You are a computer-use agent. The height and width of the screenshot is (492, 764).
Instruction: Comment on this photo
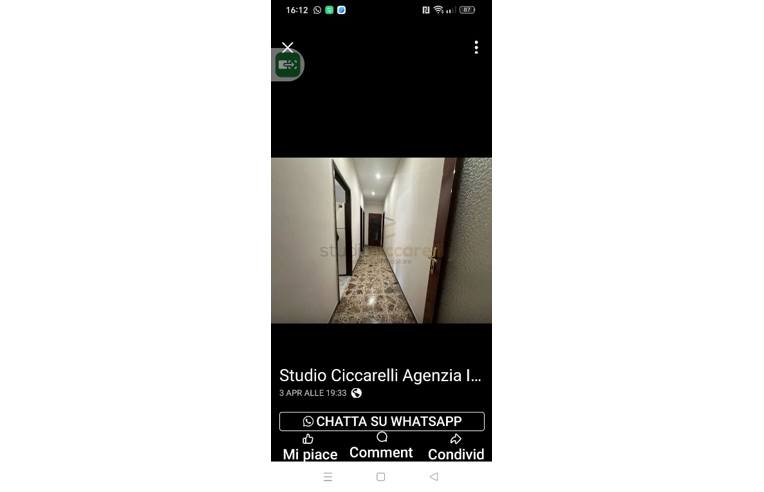click(381, 446)
